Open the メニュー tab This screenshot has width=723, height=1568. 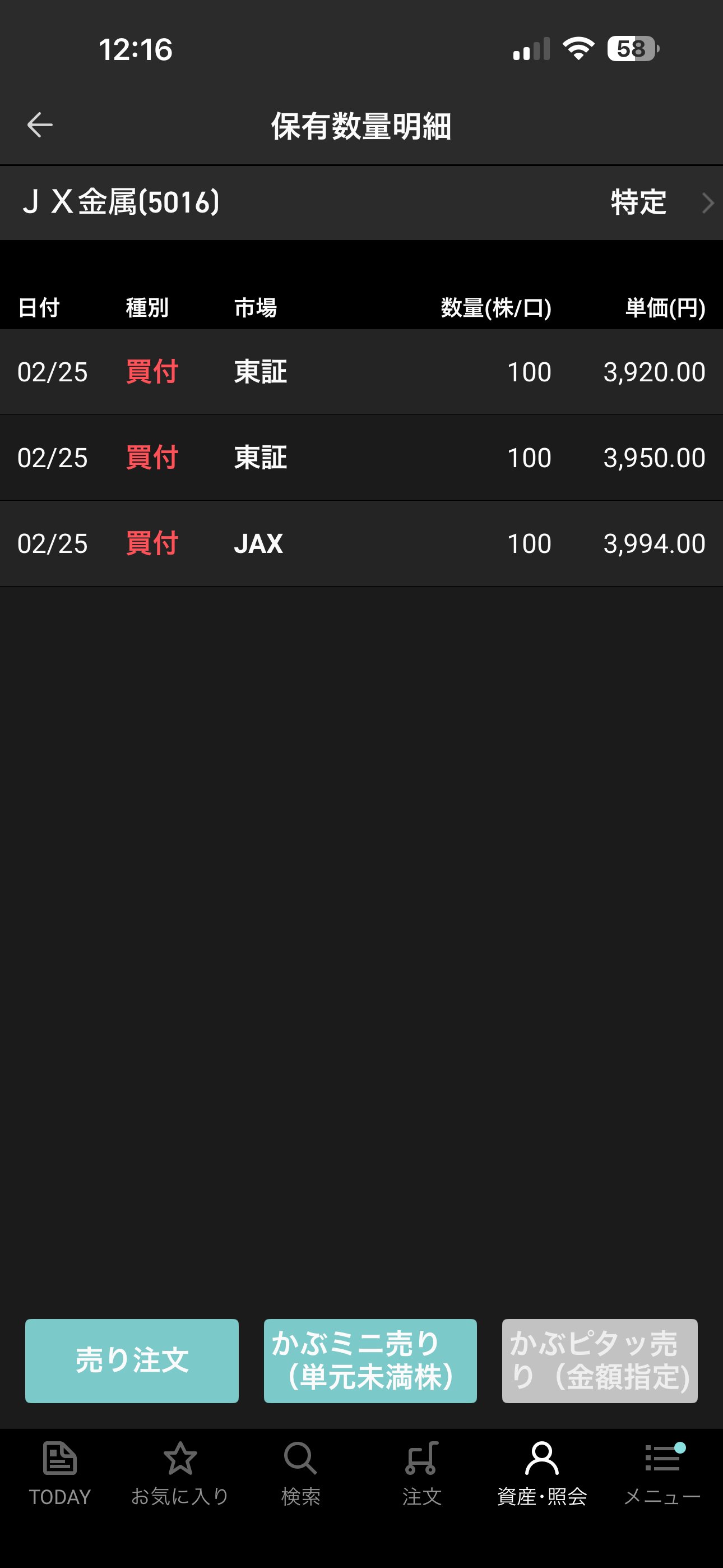tap(662, 1473)
